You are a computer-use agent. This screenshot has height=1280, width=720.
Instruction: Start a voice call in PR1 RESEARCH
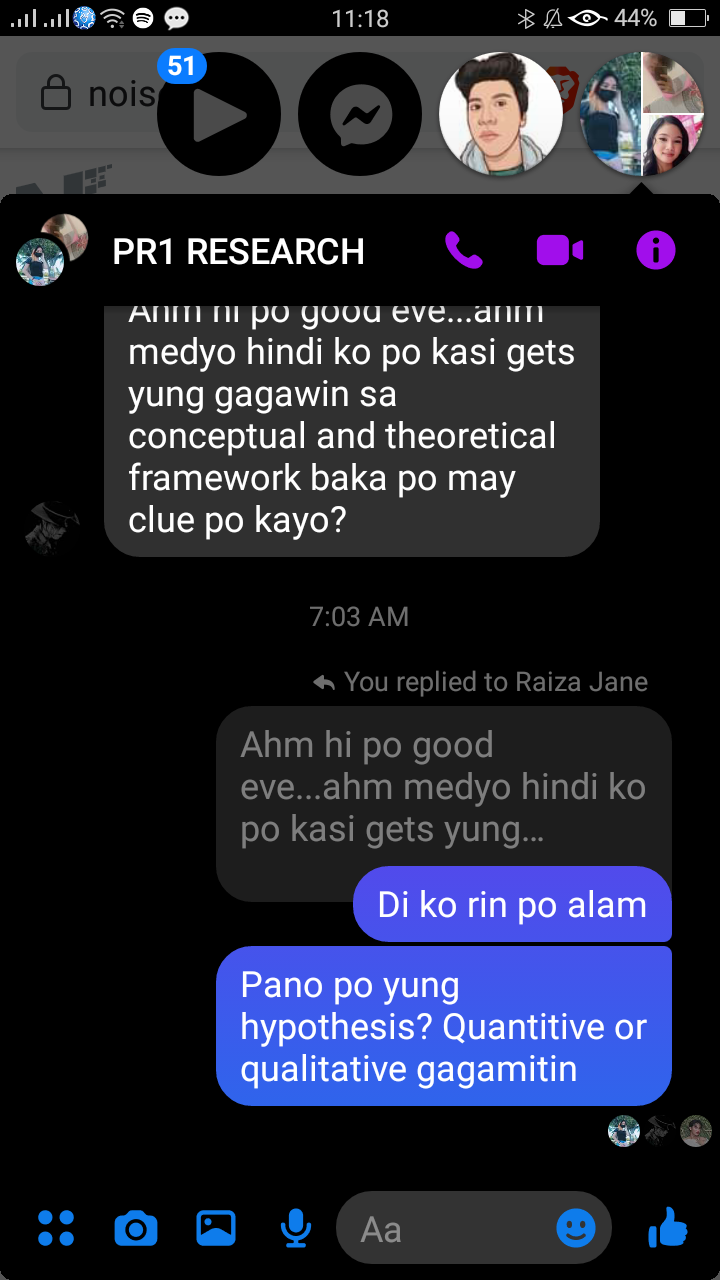tap(463, 250)
